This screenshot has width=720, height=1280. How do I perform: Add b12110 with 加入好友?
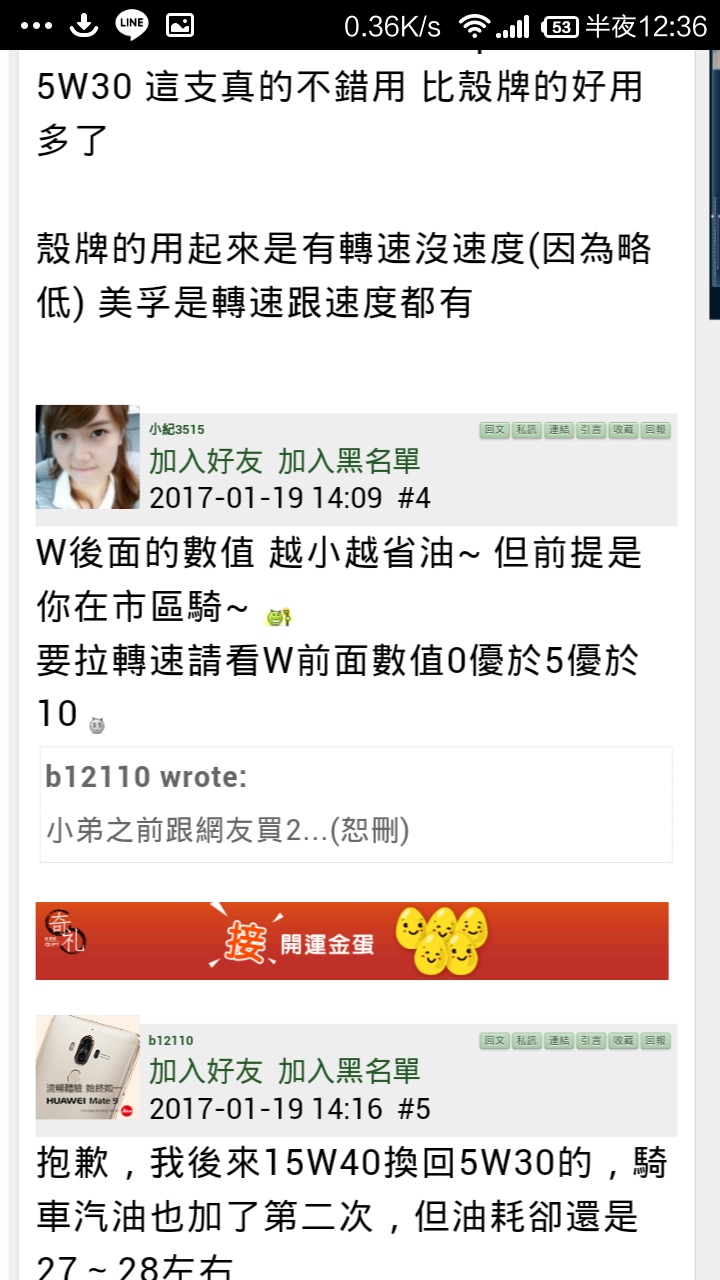pos(205,1072)
